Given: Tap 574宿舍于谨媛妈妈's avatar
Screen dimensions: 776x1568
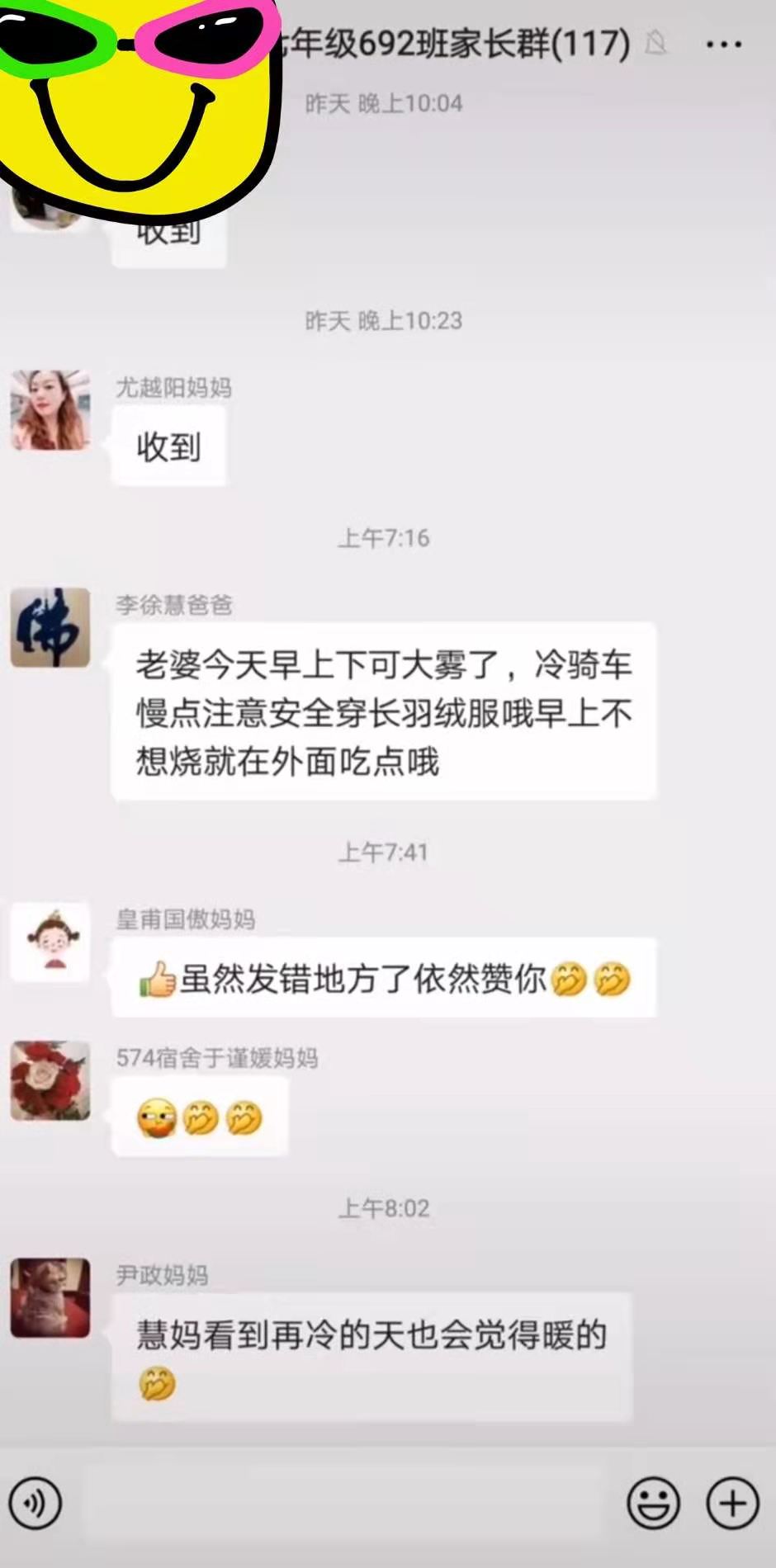Looking at the screenshot, I should 50,1080.
